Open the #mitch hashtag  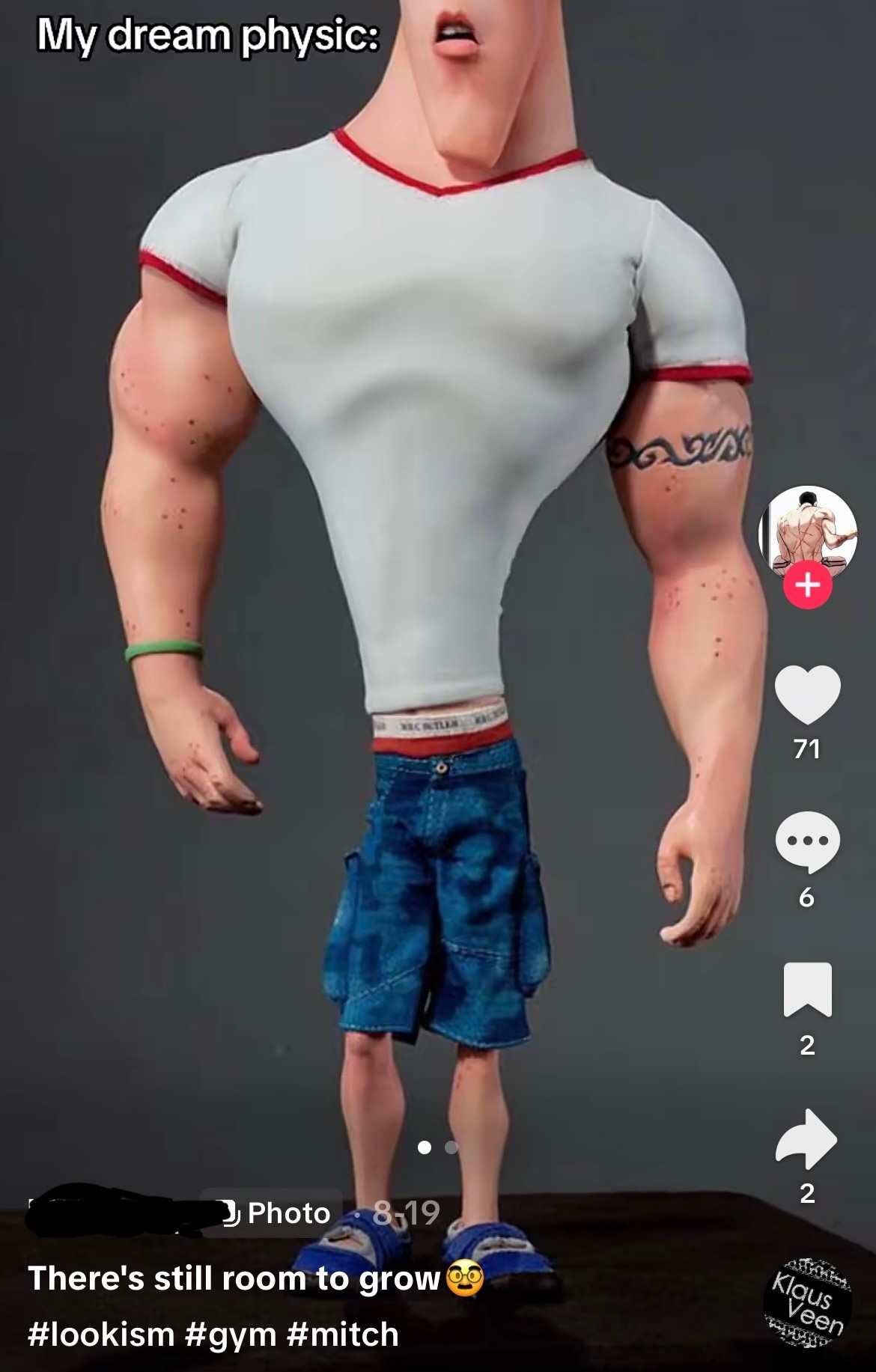(x=342, y=1335)
